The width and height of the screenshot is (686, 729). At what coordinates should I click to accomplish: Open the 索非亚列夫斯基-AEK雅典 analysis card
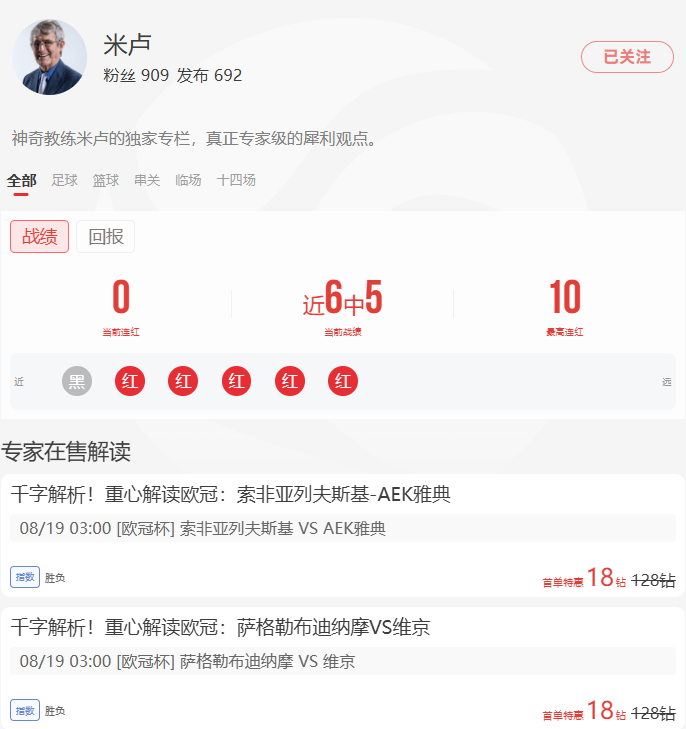pyautogui.click(x=343, y=536)
